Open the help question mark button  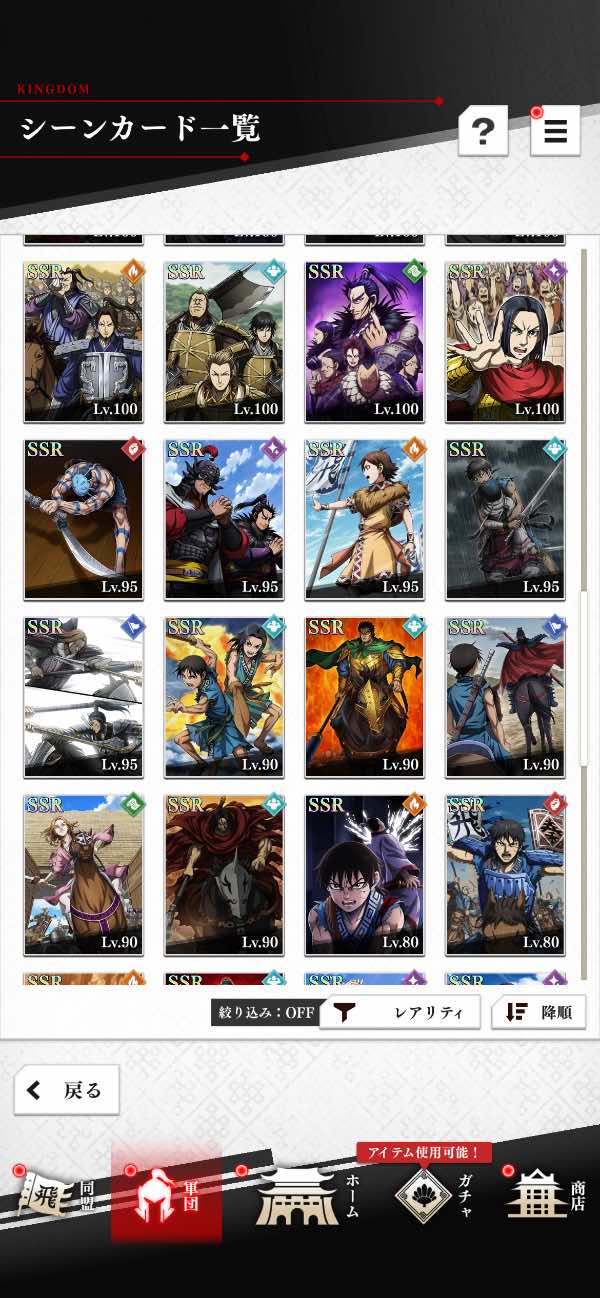(483, 131)
